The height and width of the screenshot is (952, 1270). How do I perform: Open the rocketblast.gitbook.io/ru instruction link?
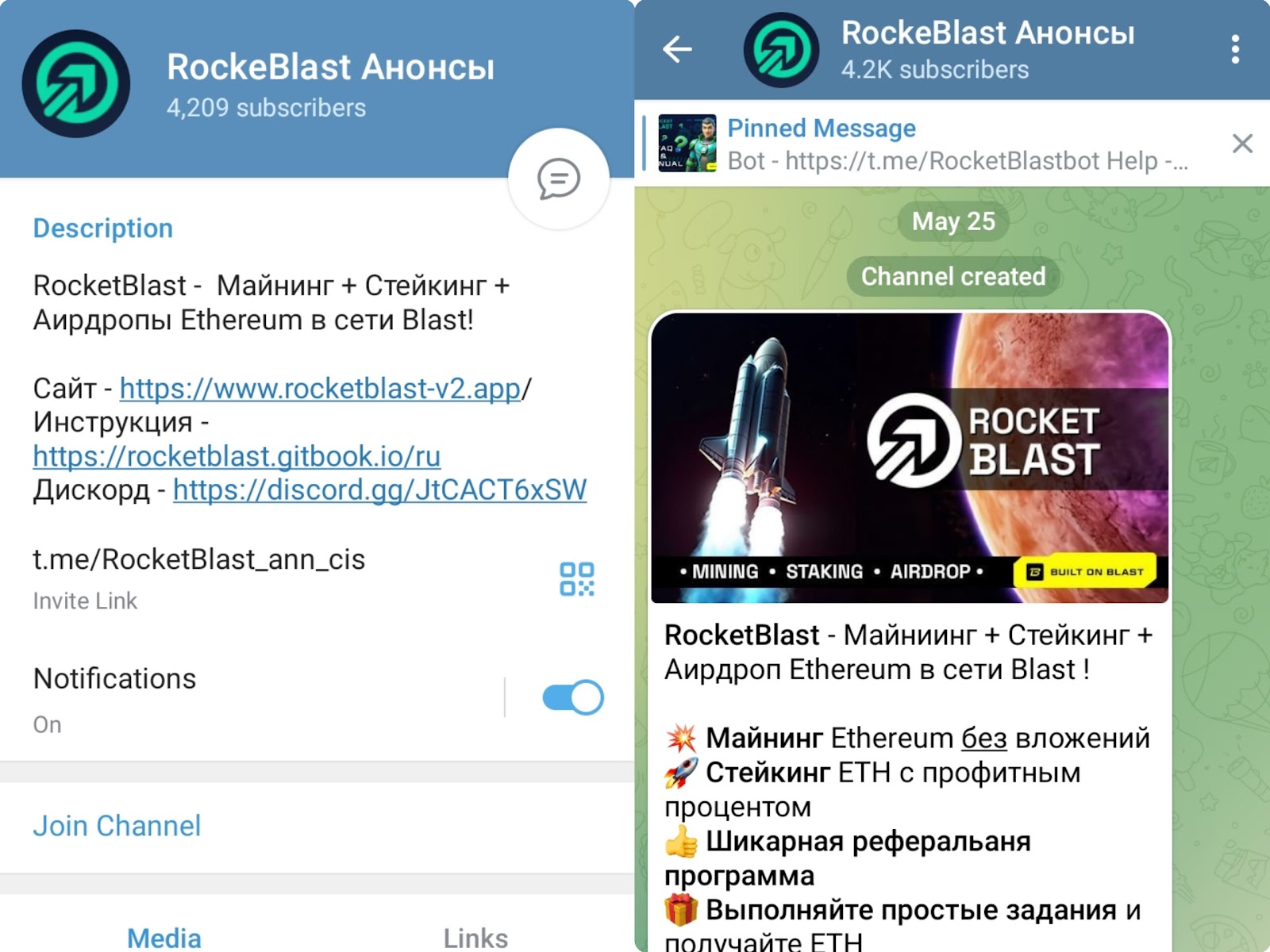pyautogui.click(x=237, y=456)
